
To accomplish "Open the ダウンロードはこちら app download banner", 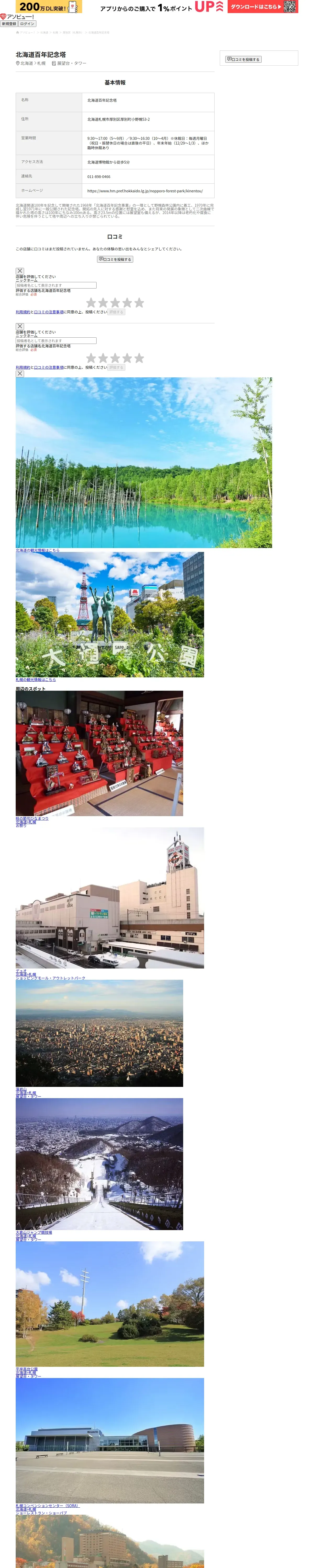I will pyautogui.click(x=263, y=7).
